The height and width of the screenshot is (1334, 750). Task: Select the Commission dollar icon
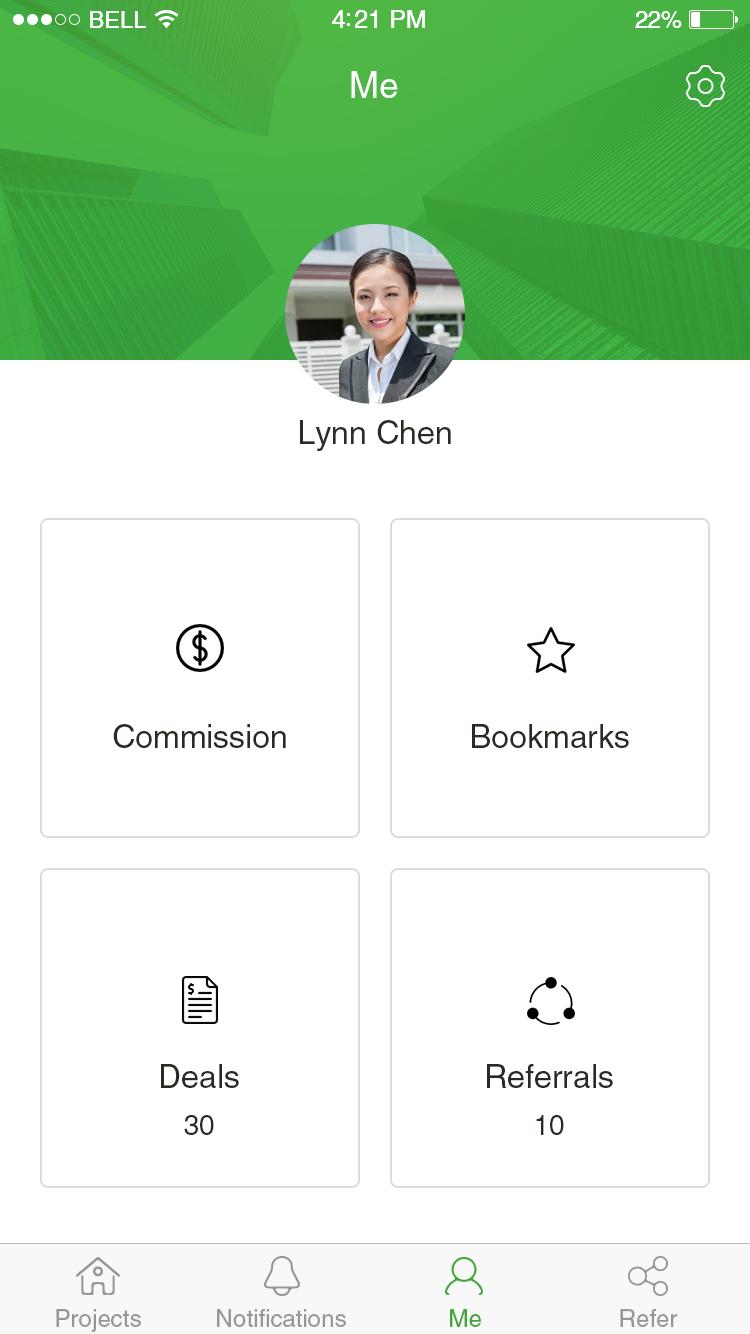(199, 647)
